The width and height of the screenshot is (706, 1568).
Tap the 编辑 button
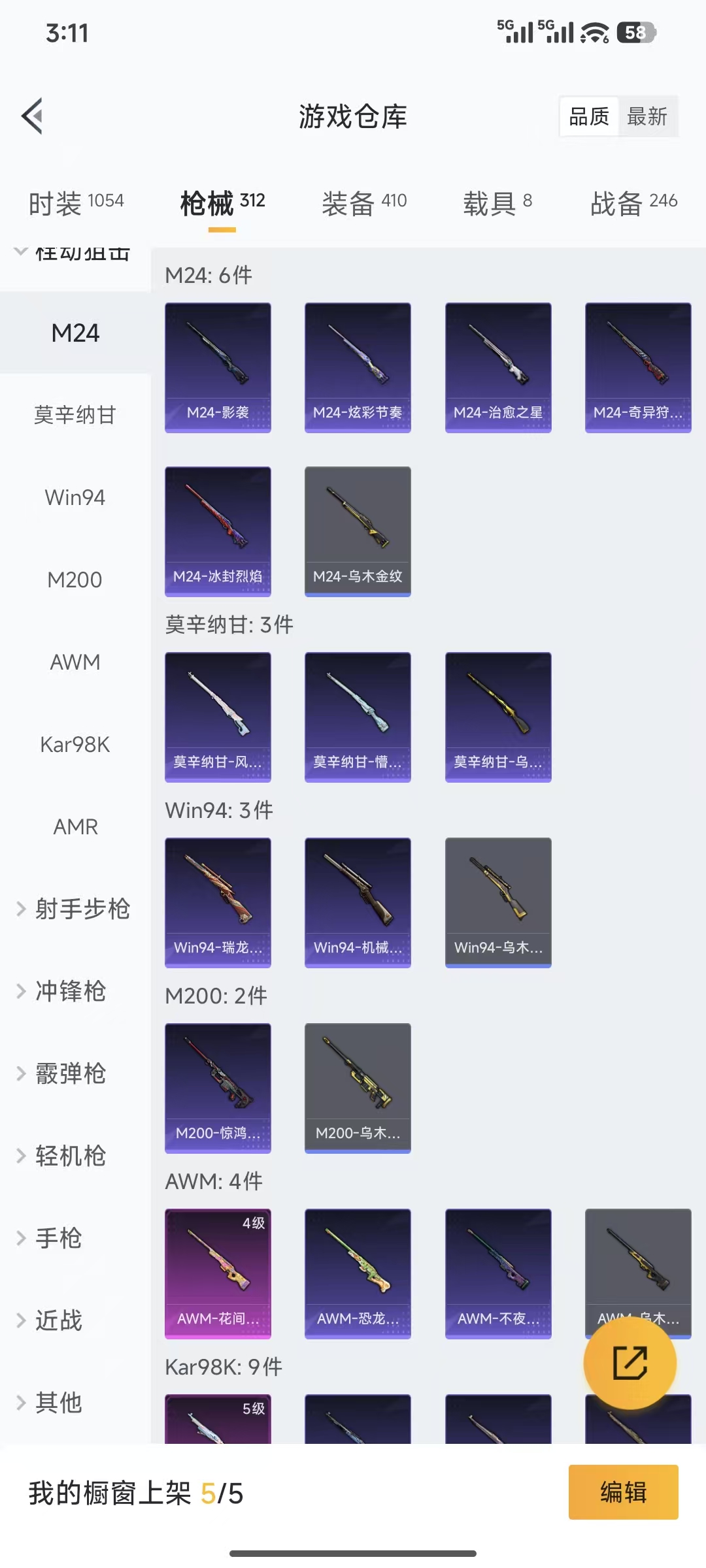(x=623, y=1493)
